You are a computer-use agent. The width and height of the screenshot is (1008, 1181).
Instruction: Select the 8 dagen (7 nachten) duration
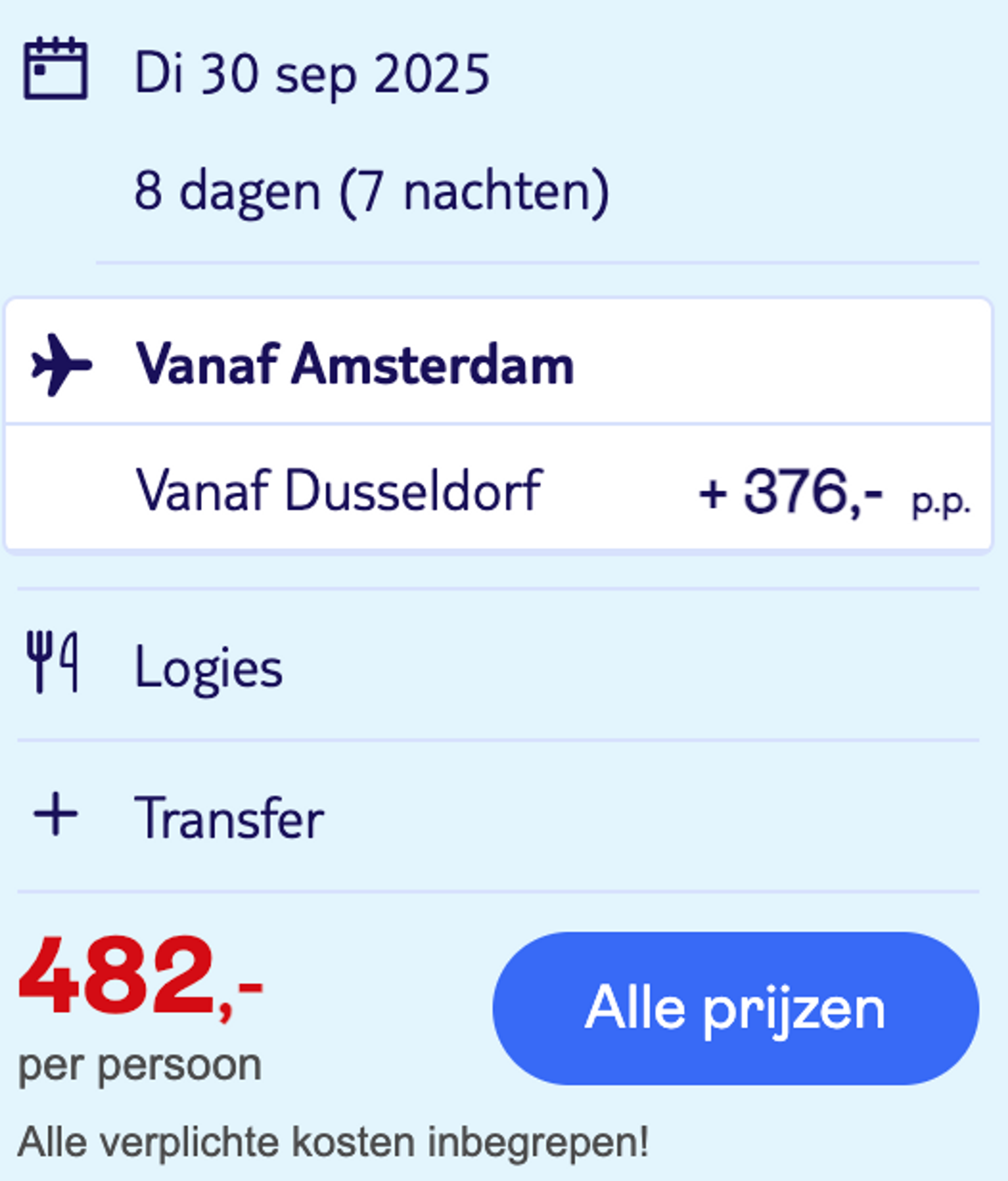point(370,192)
